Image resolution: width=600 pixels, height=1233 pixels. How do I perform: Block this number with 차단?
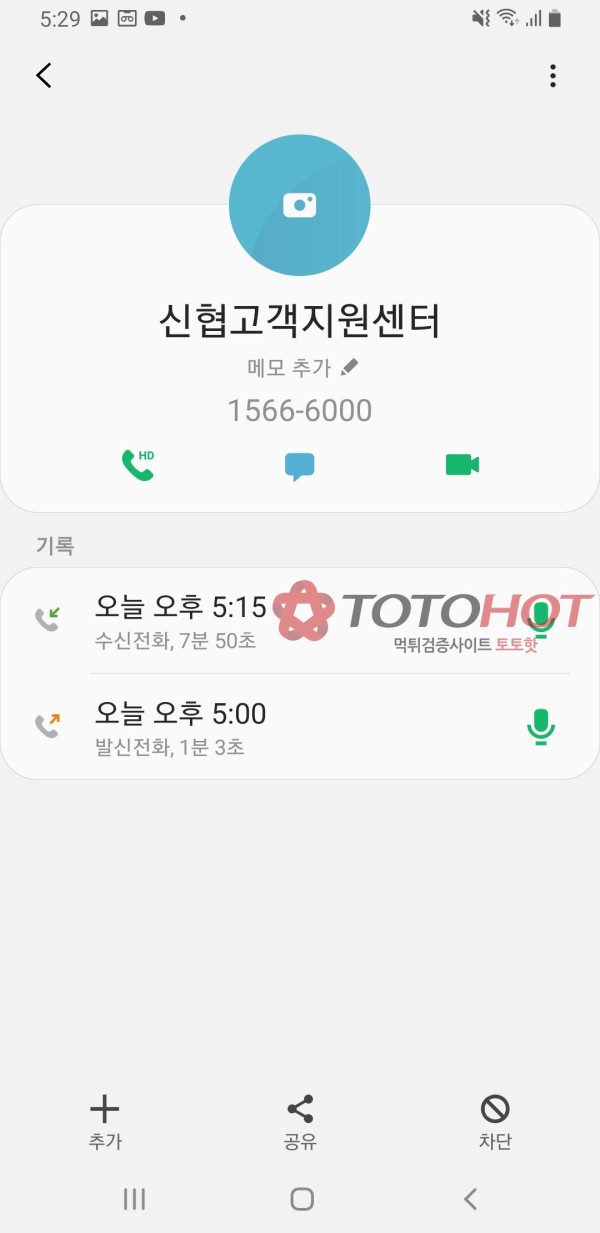[495, 1121]
